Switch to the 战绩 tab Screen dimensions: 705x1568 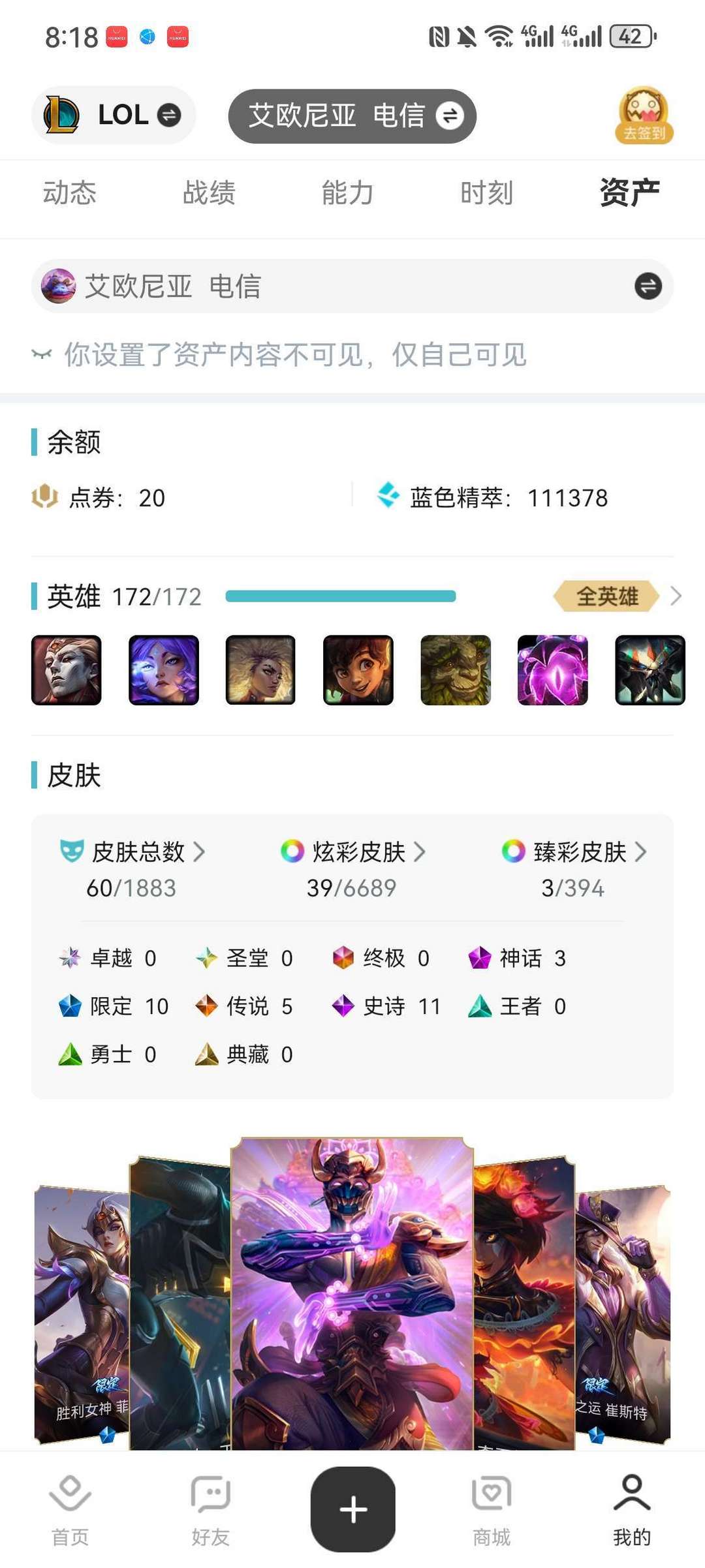[x=208, y=192]
